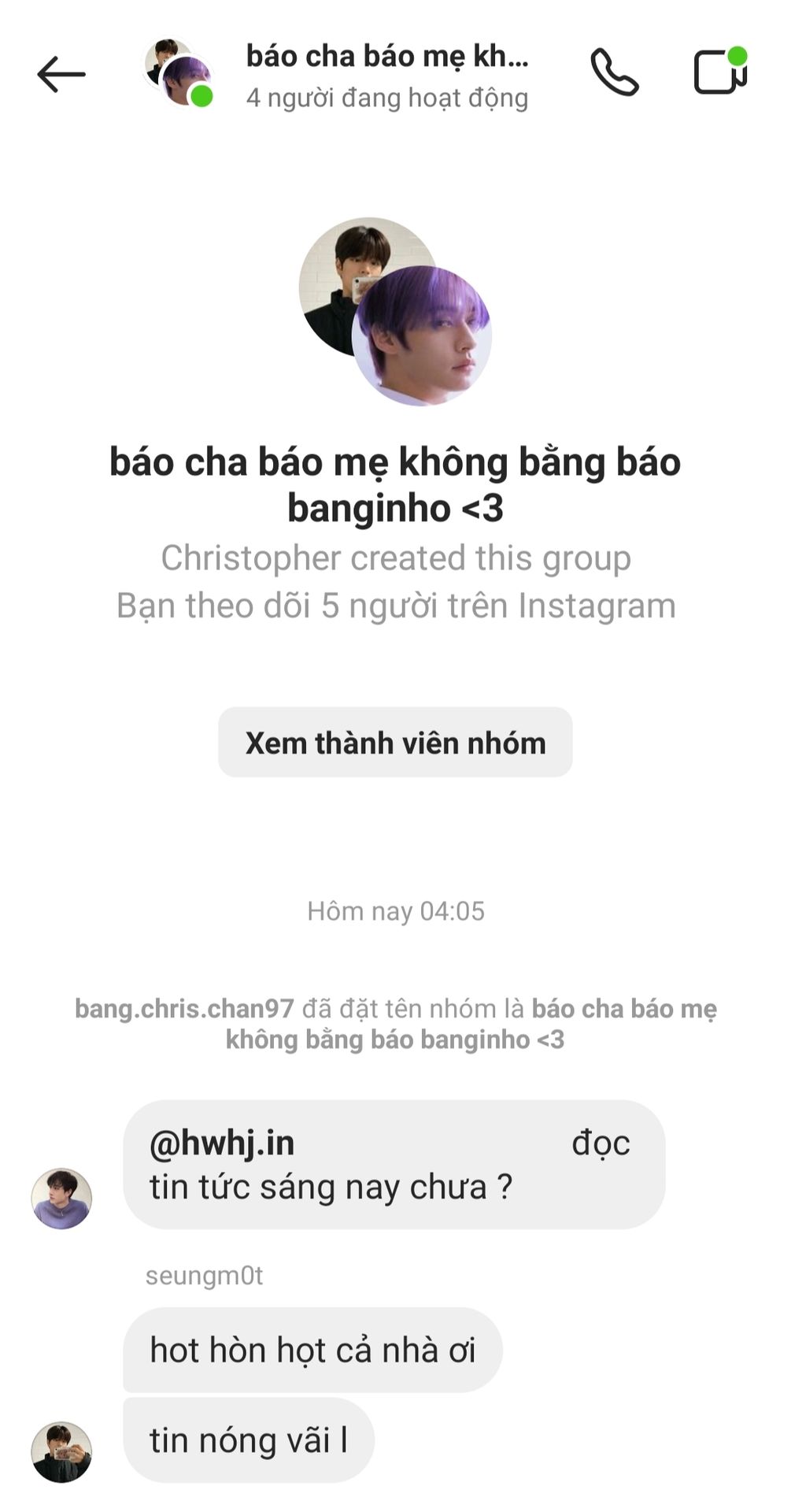The image size is (791, 1512).
Task: Go back using the arrow icon
Action: click(61, 75)
